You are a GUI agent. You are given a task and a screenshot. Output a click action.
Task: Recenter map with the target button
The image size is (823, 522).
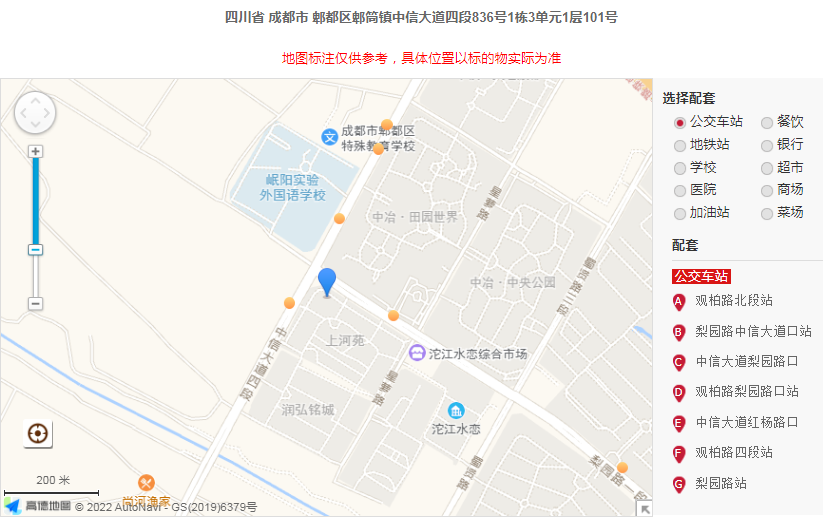[38, 434]
